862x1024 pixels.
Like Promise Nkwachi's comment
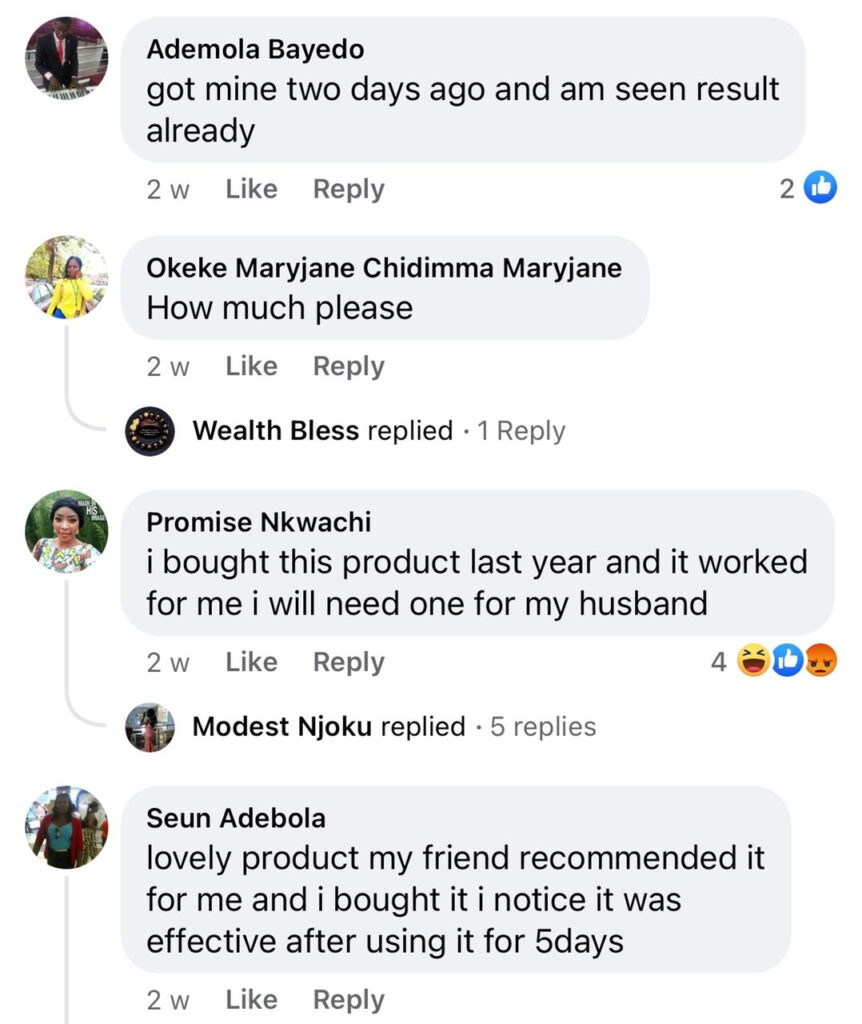251,662
